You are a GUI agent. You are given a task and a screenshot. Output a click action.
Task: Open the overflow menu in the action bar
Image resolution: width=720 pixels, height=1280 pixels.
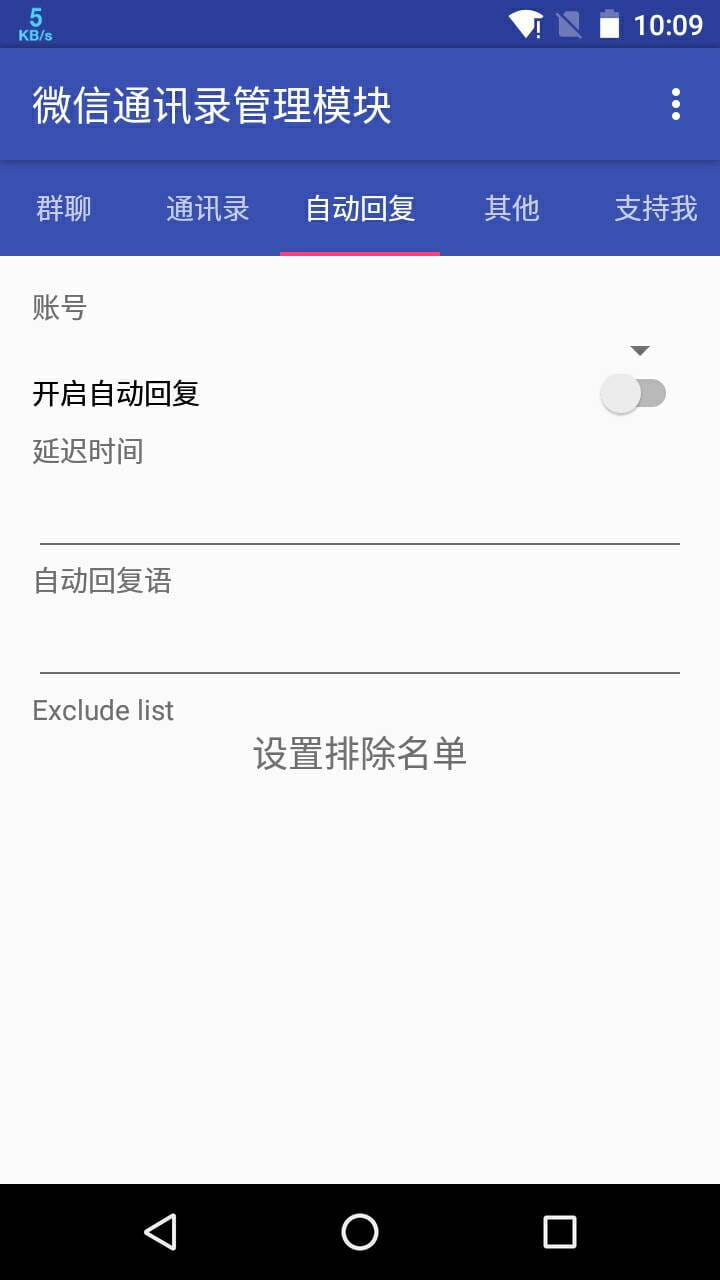(x=678, y=104)
